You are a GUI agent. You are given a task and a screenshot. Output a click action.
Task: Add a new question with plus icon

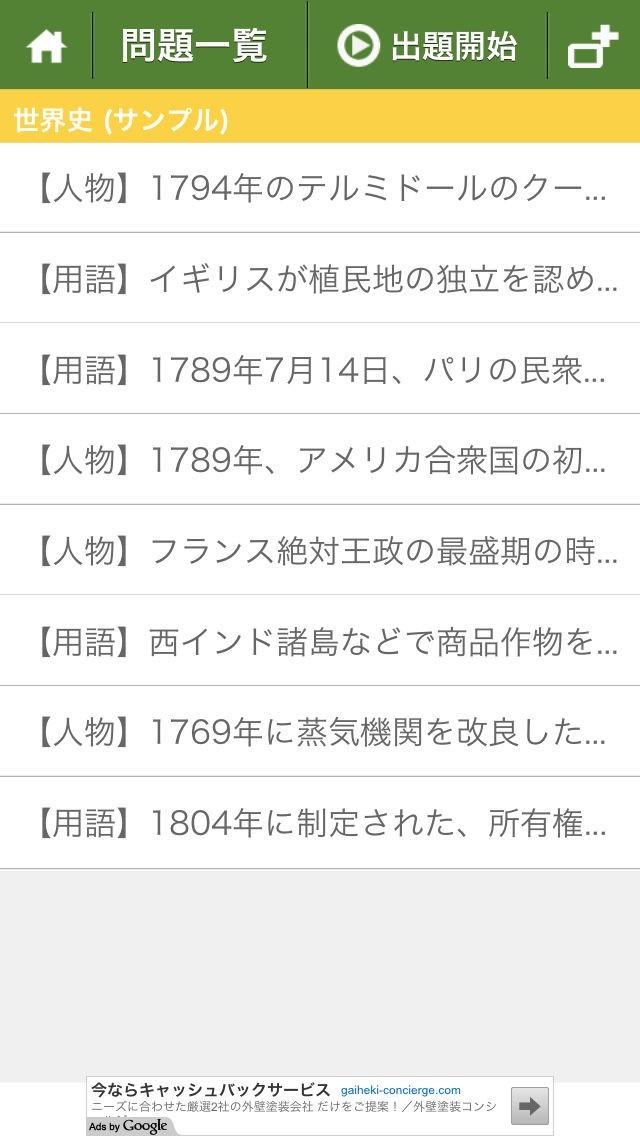(x=593, y=46)
